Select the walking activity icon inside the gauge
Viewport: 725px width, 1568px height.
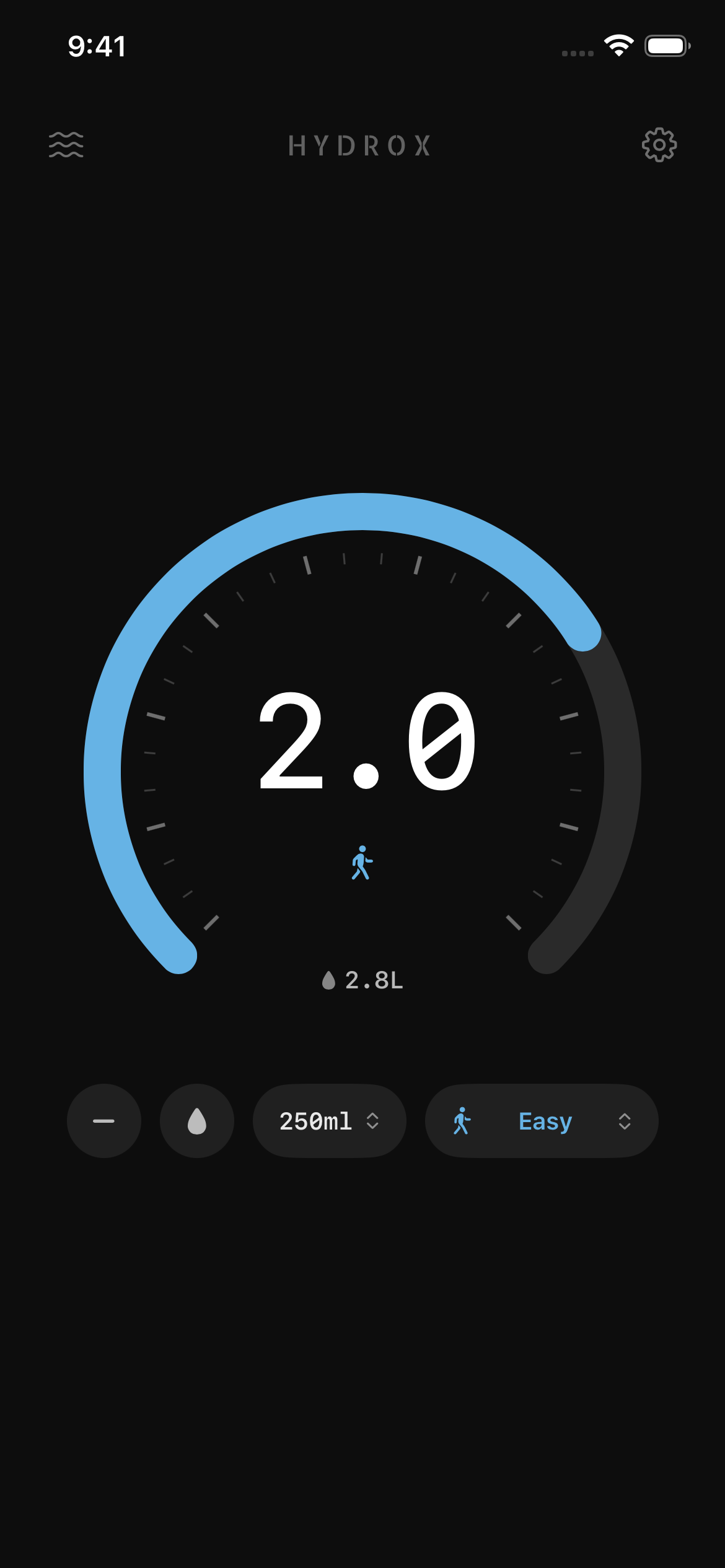tap(362, 861)
